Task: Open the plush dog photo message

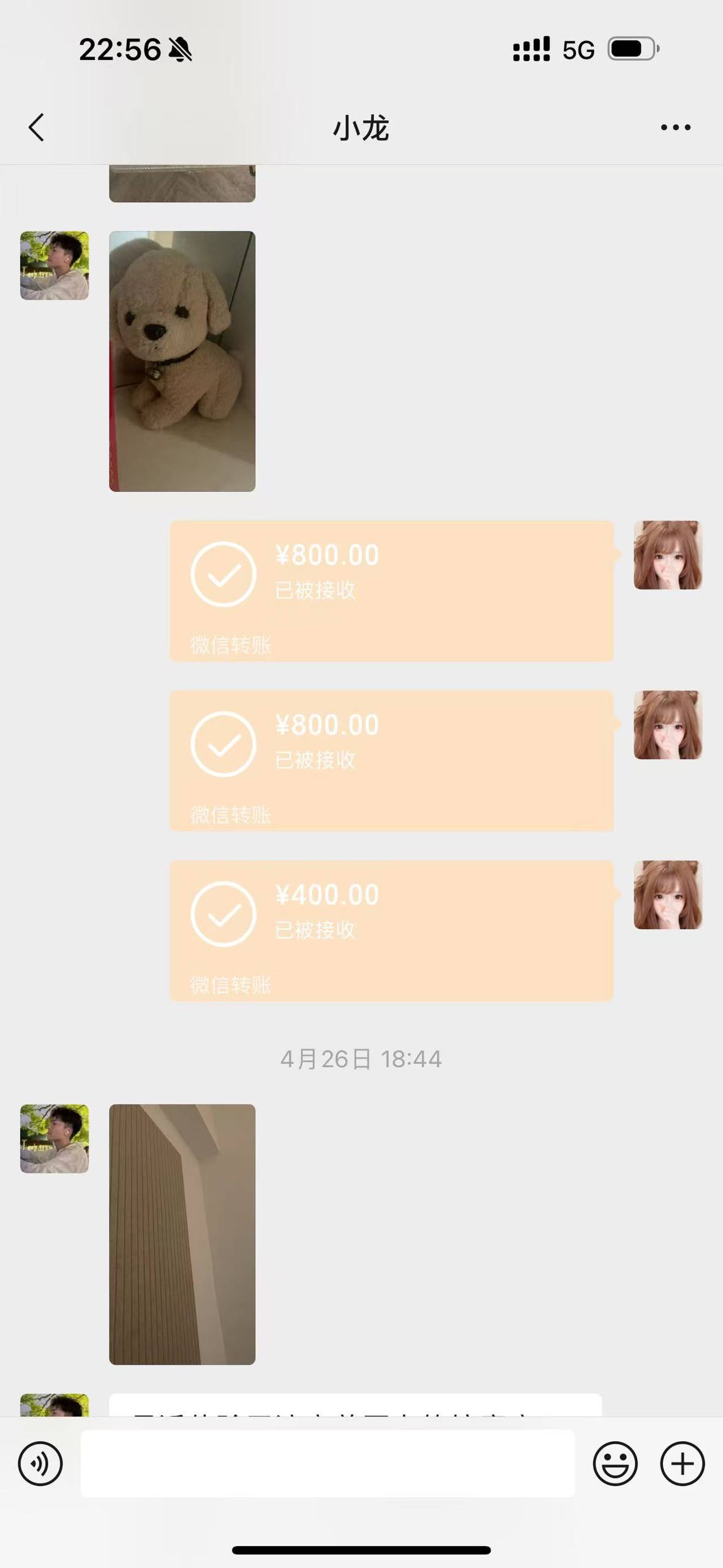Action: (x=182, y=361)
